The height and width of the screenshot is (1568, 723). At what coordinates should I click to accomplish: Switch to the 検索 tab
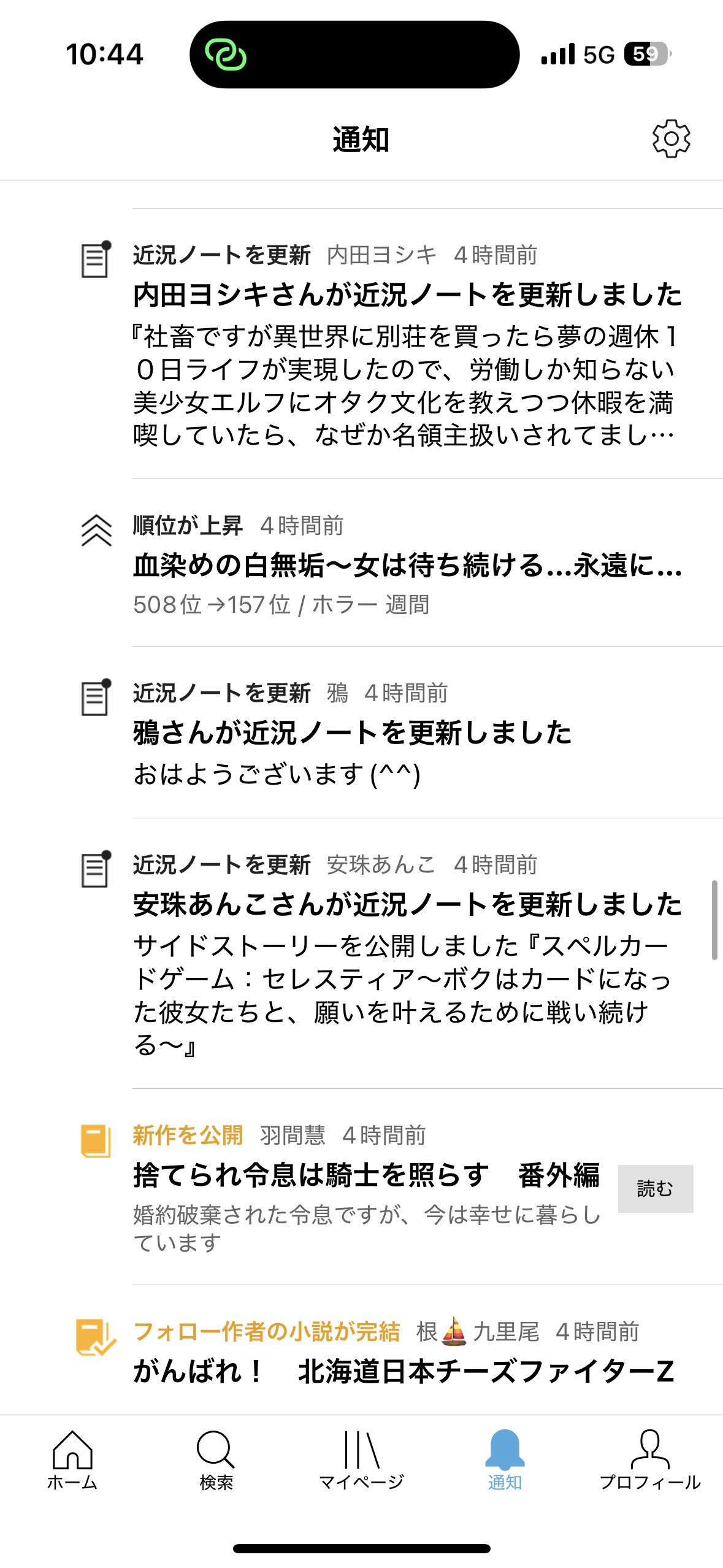216,1460
